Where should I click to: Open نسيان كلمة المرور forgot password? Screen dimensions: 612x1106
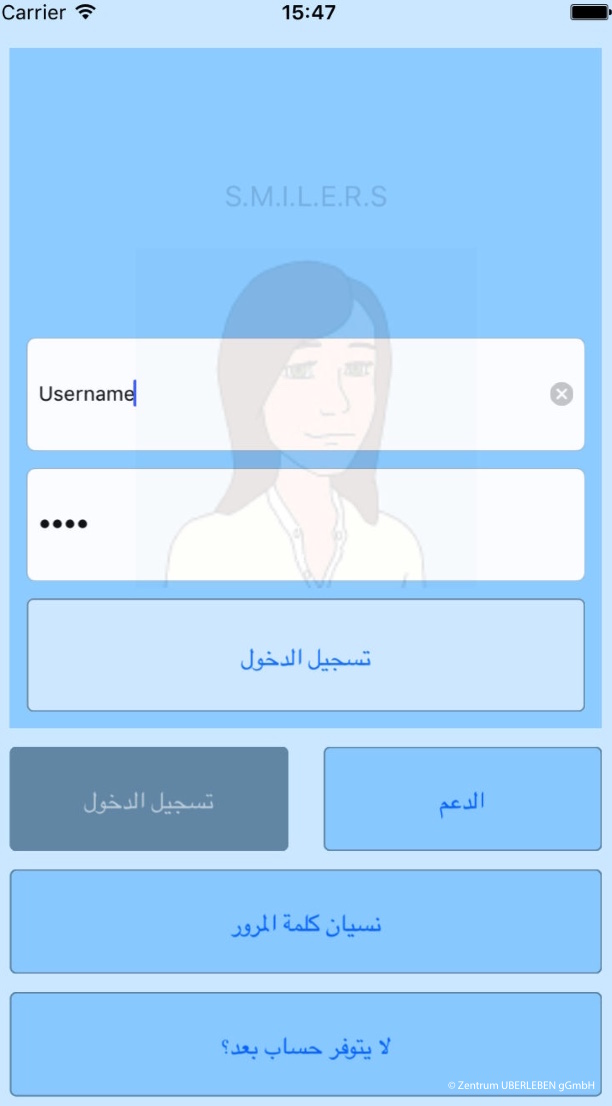(305, 922)
